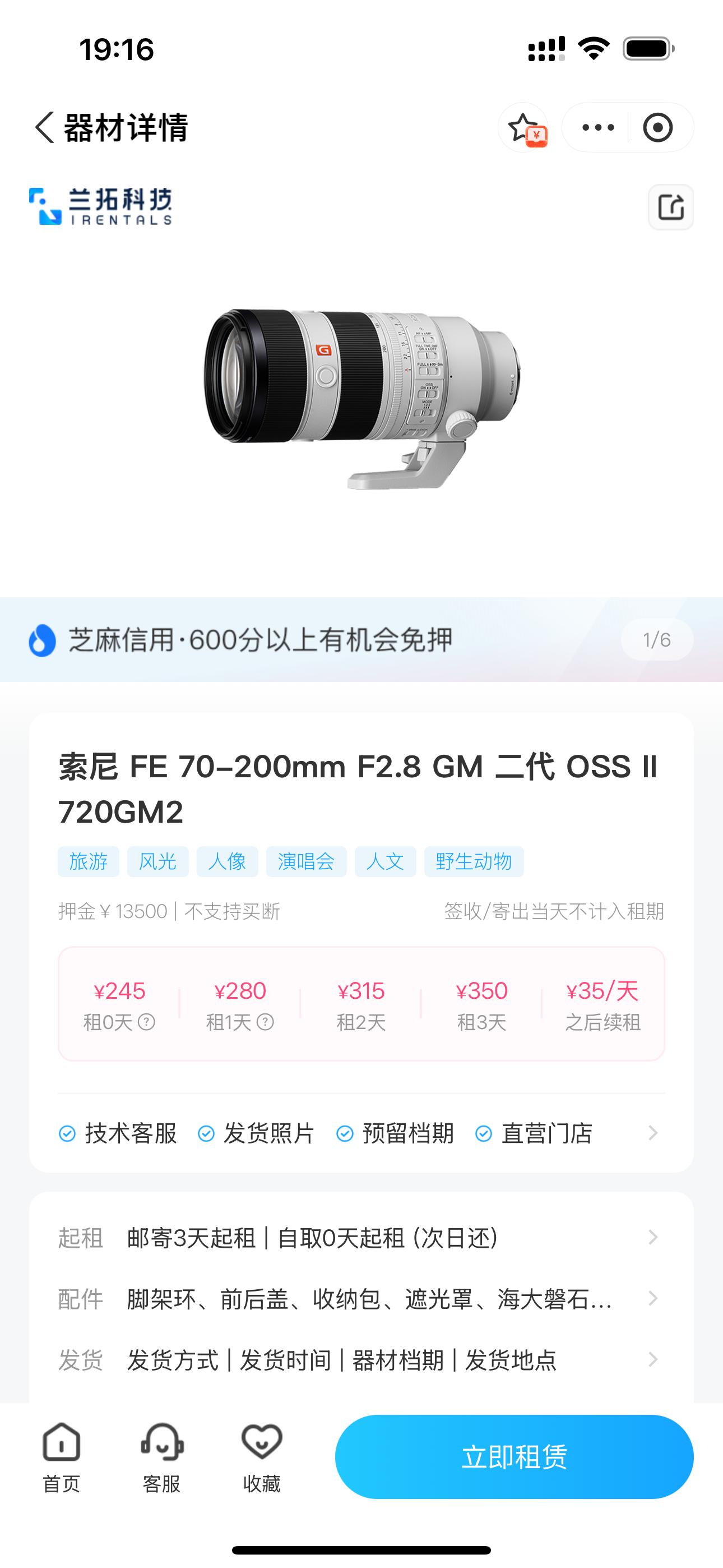Open the 起租 rental terms row
This screenshot has width=723, height=1568.
(361, 1238)
